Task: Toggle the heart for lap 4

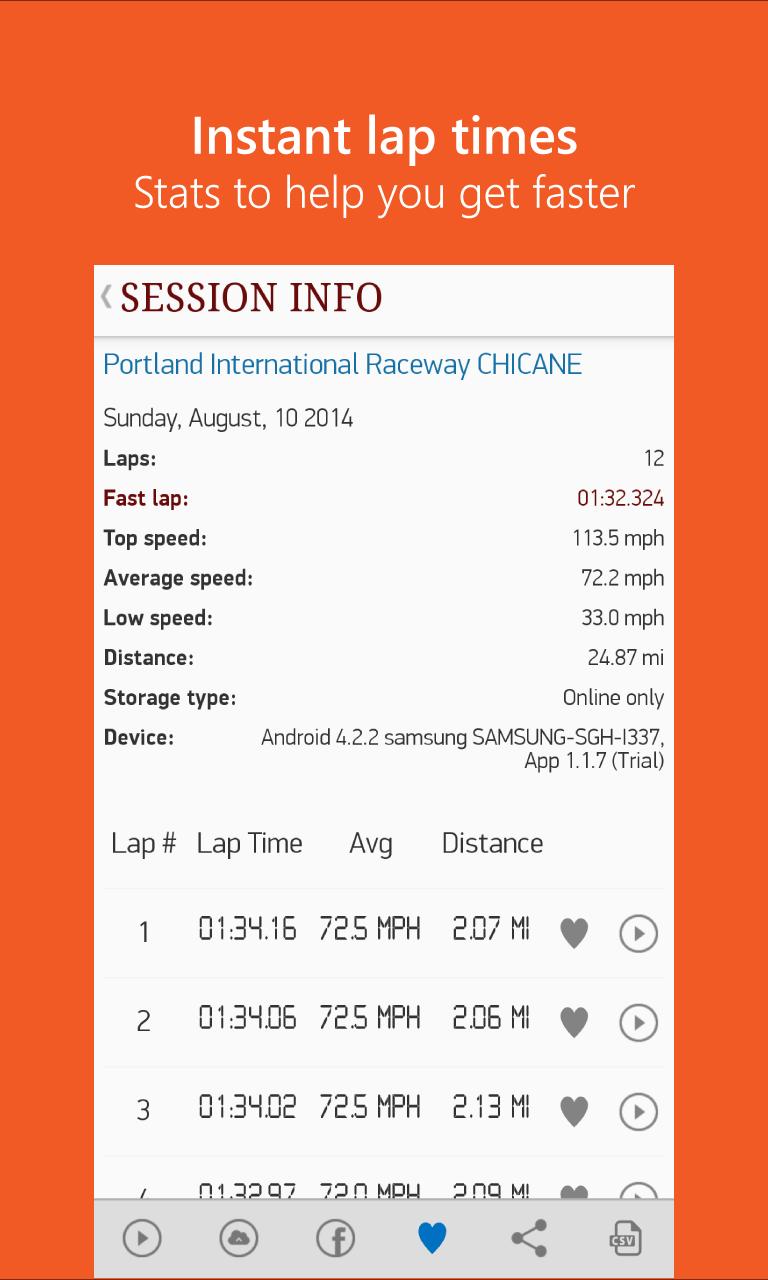Action: click(x=574, y=1192)
